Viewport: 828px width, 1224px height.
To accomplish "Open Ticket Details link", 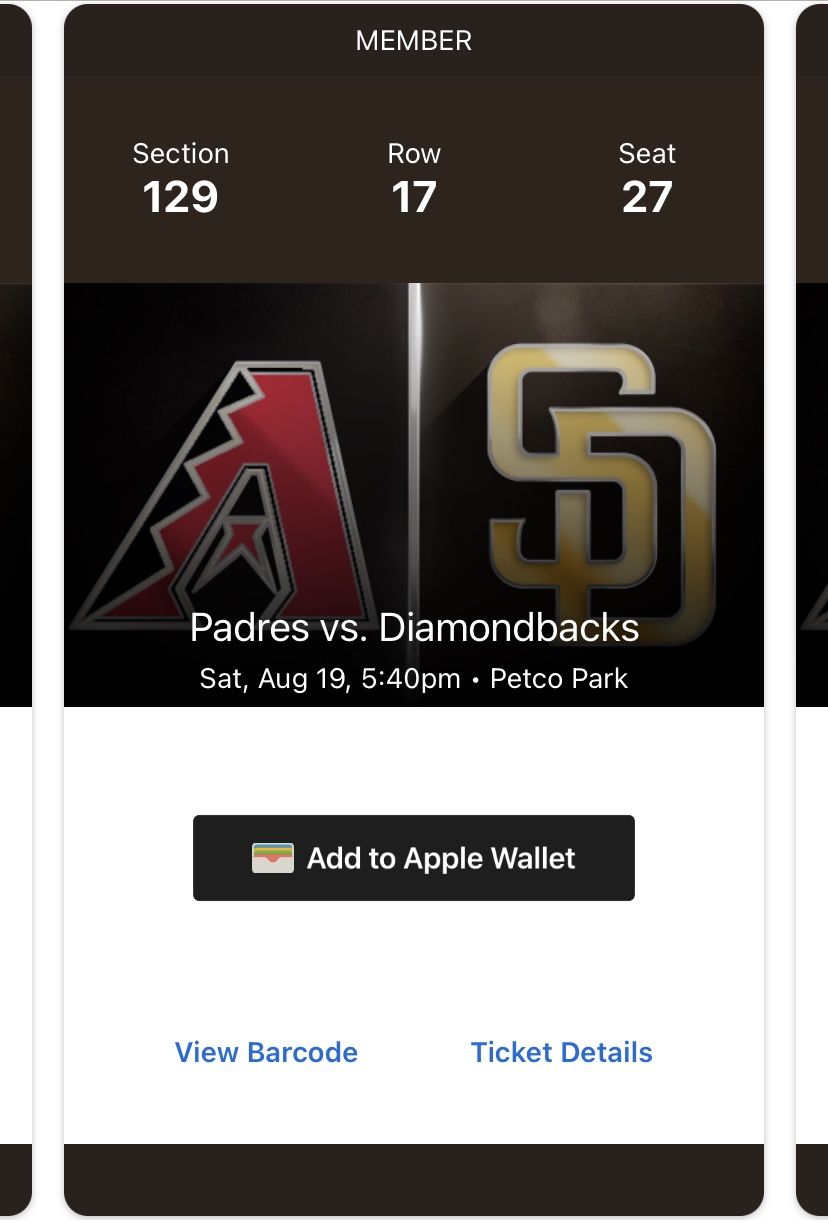I will click(561, 1052).
